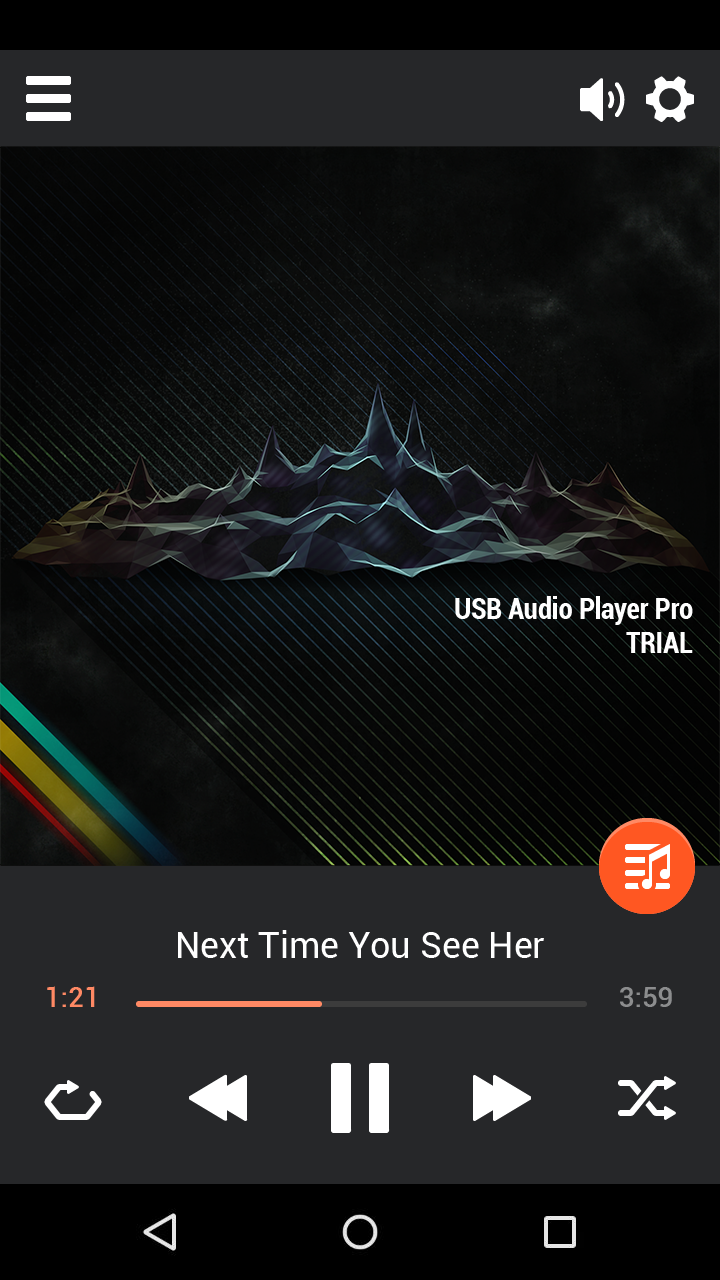Pause the current song
Screen dimensions: 720x1280
coord(360,1098)
